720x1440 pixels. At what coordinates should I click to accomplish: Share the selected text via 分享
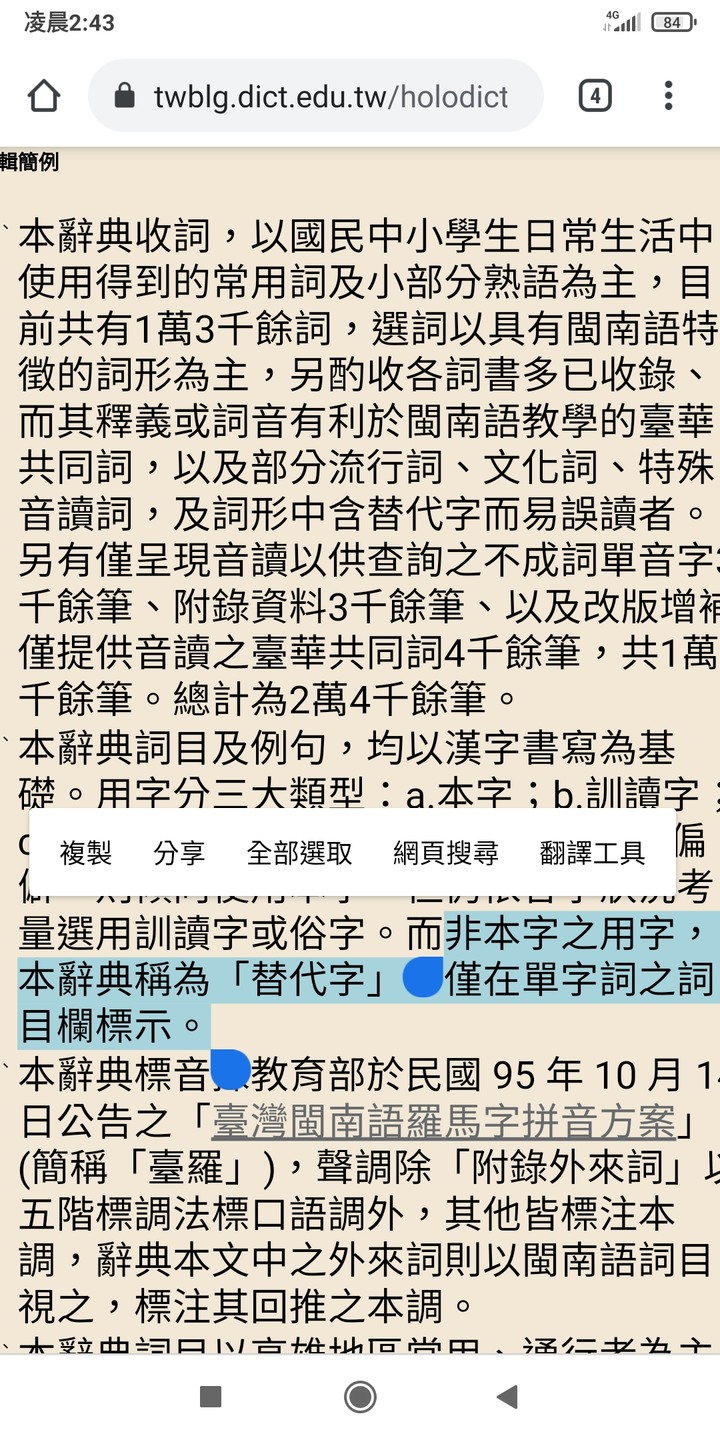click(179, 853)
